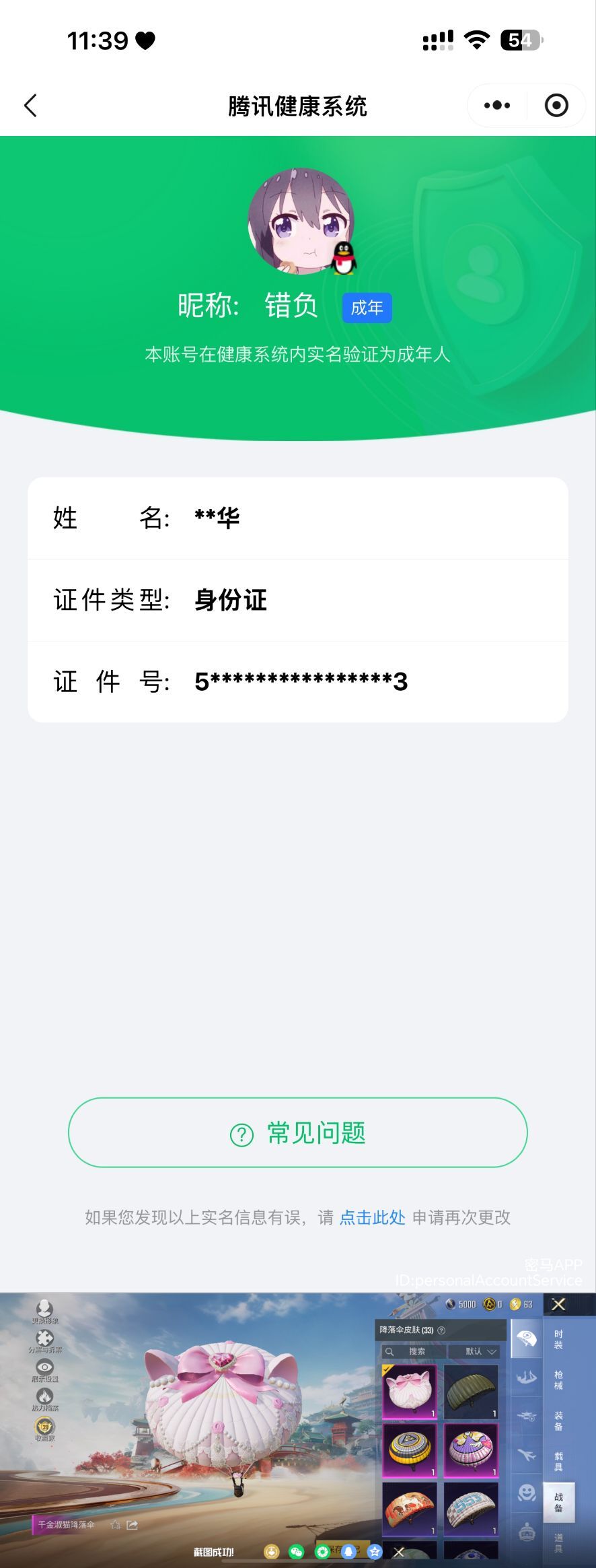Favorite the parachute via the star icon

tap(116, 1525)
